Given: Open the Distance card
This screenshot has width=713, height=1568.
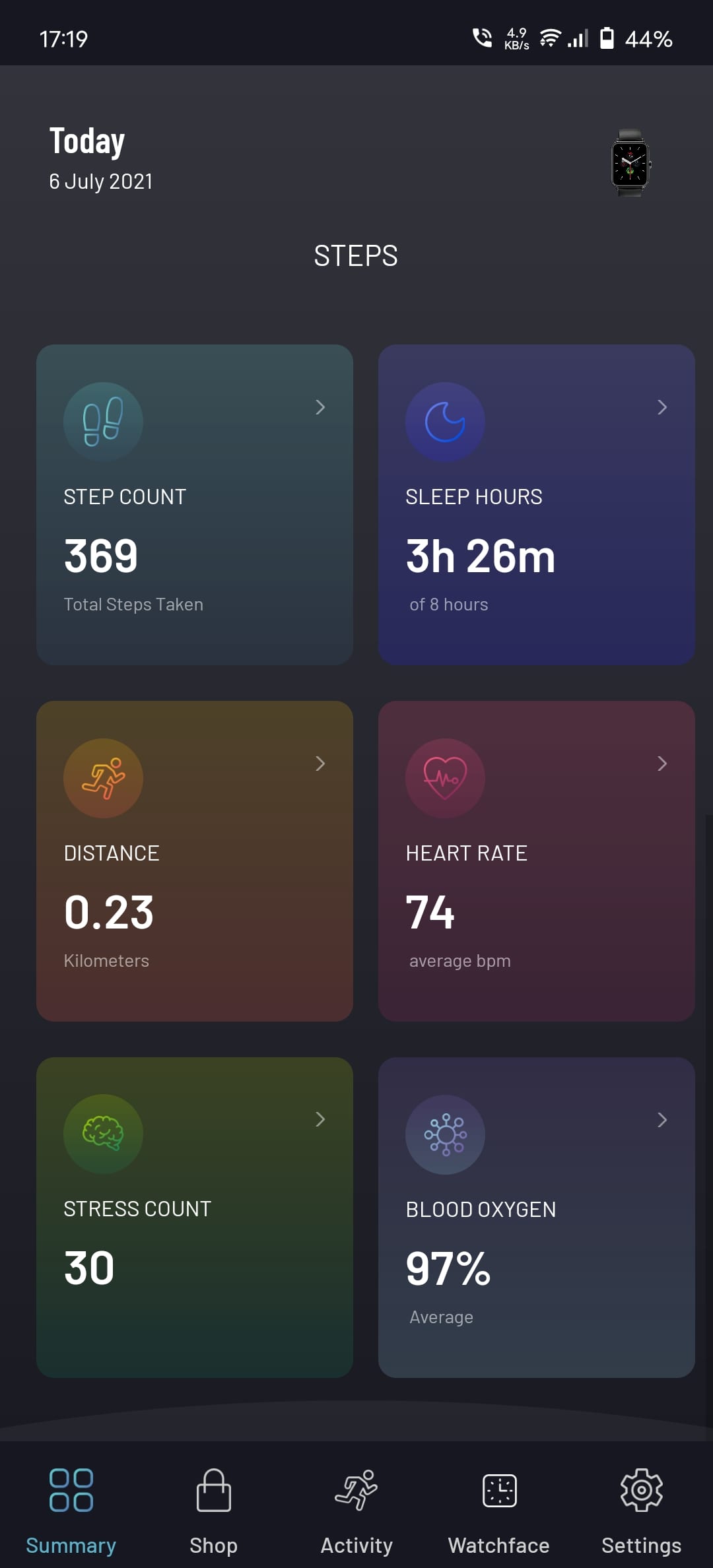Looking at the screenshot, I should [195, 861].
